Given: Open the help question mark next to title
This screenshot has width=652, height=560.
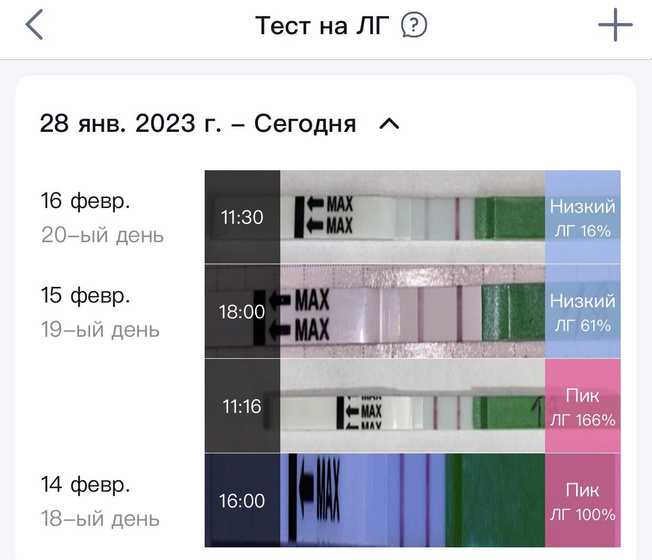Looking at the screenshot, I should (x=413, y=25).
